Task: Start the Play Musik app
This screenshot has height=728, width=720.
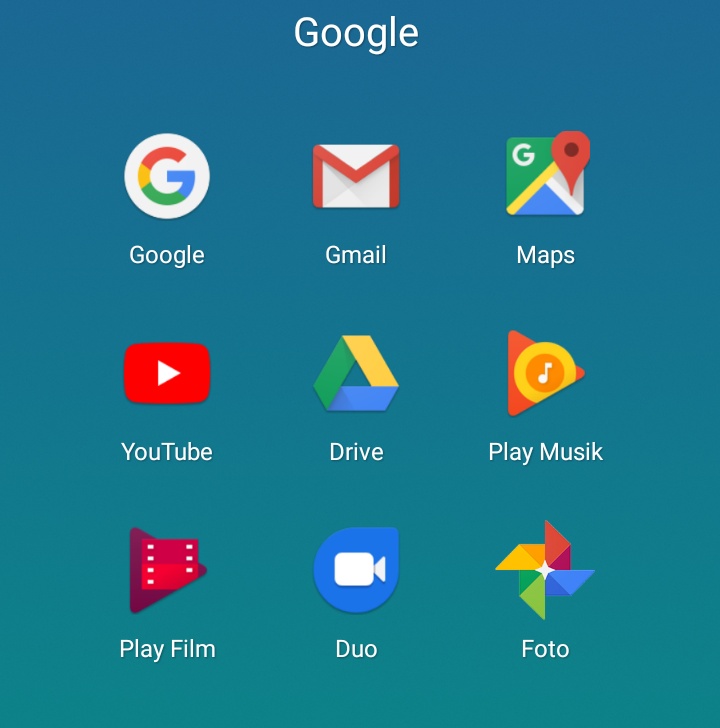Action: pos(546,373)
